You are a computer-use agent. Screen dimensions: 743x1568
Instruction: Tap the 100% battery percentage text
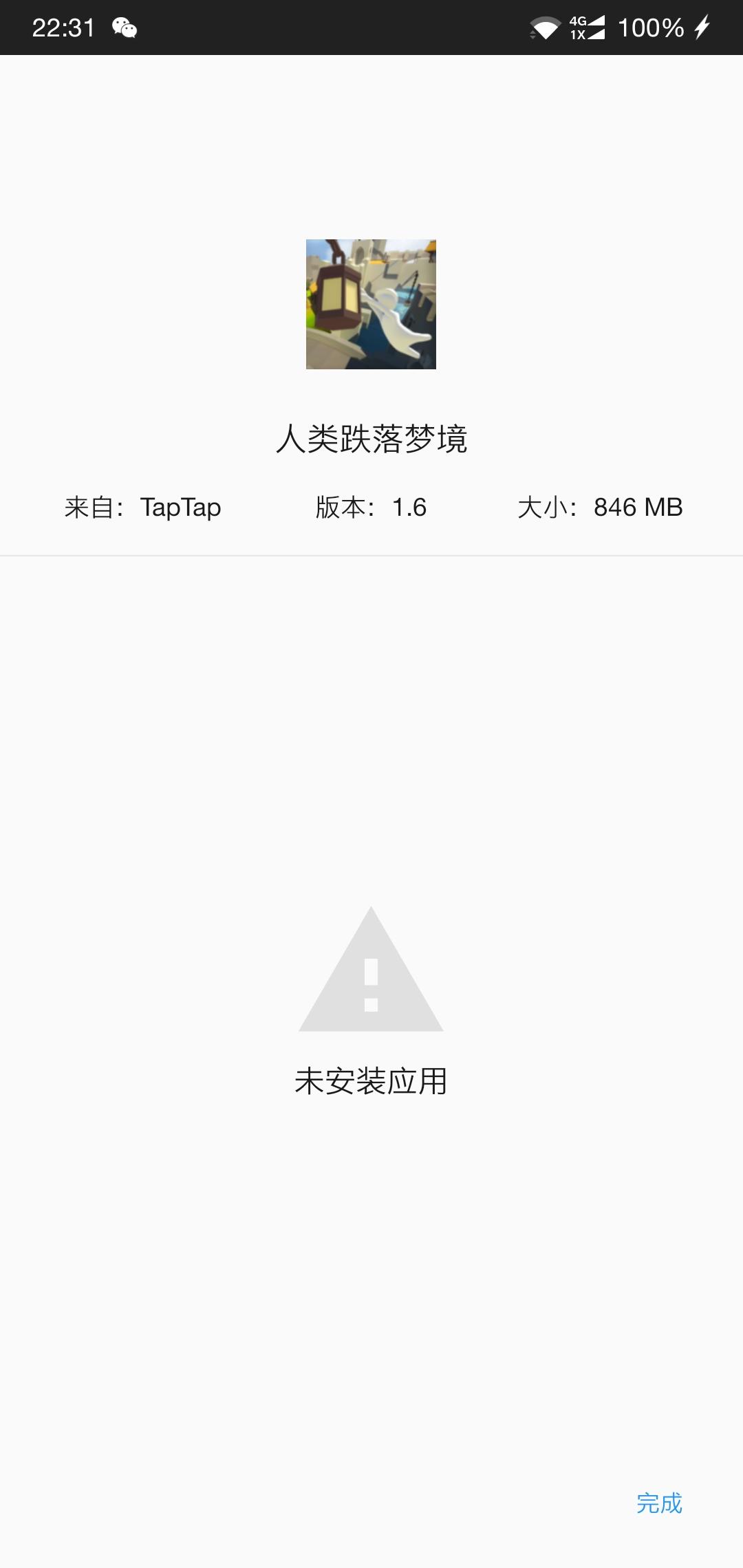652,26
